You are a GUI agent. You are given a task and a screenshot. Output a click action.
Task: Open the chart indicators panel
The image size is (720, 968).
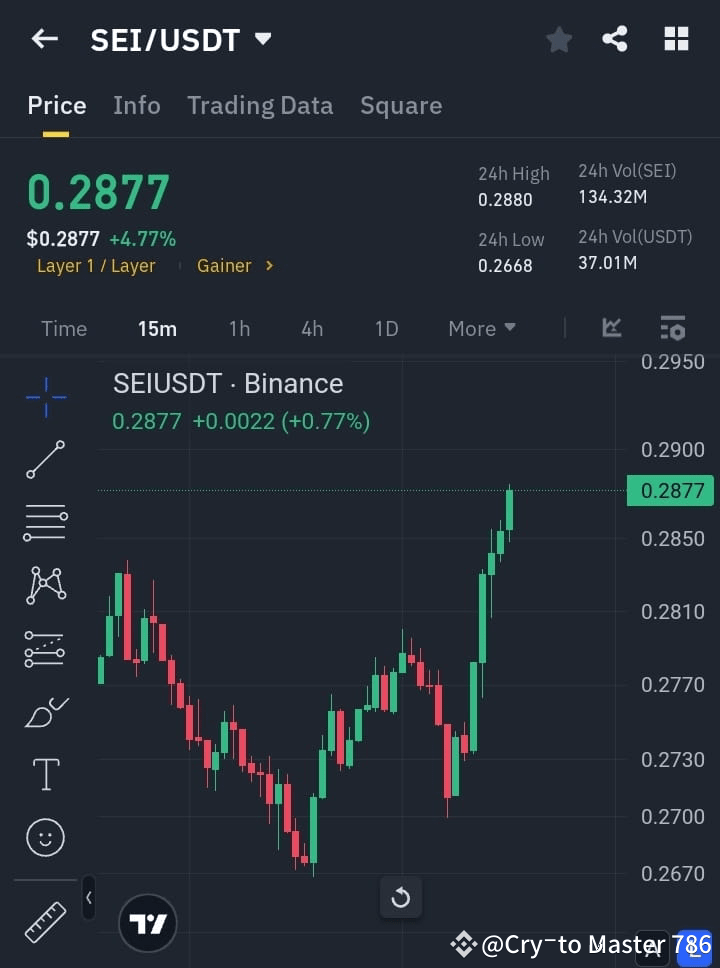[x=611, y=328]
